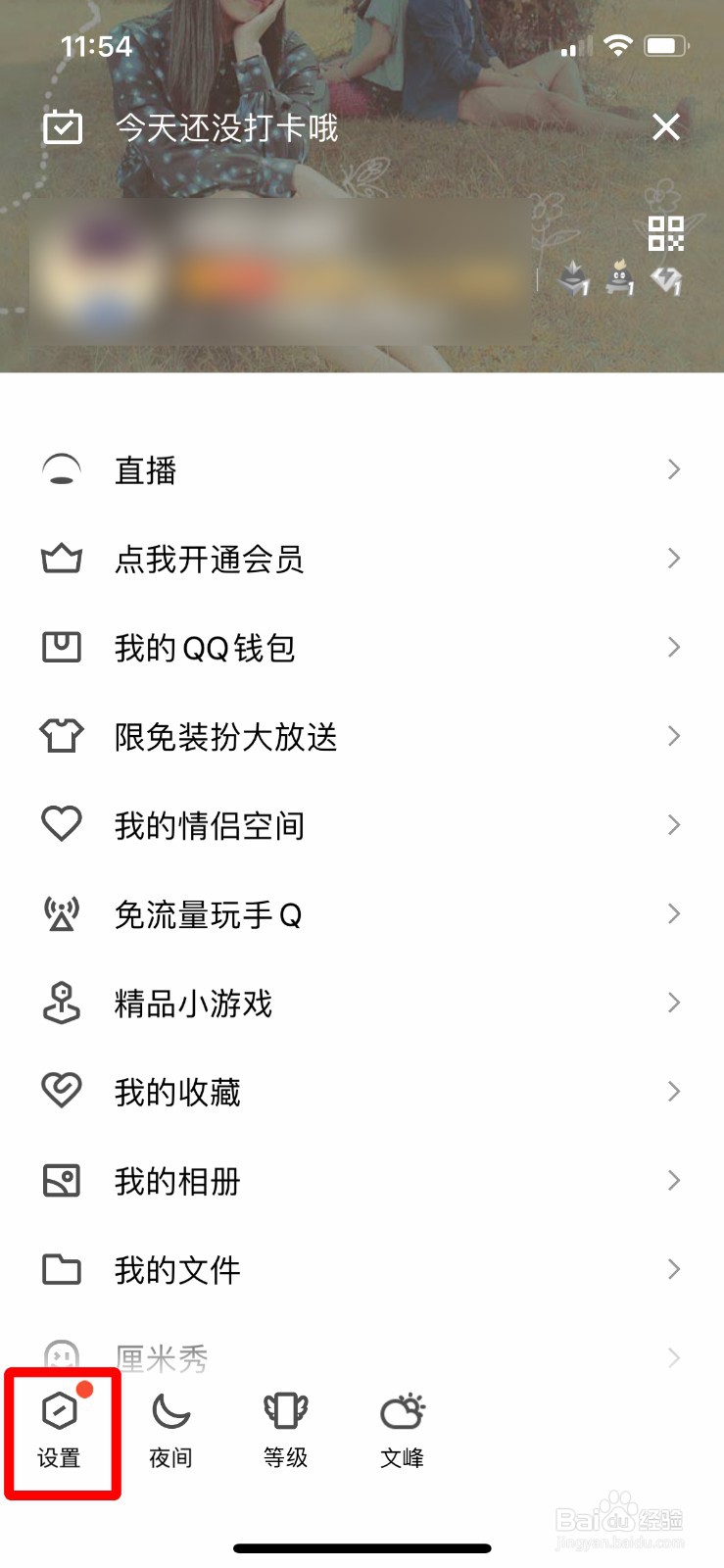Open the 设置 settings button

(60, 1431)
